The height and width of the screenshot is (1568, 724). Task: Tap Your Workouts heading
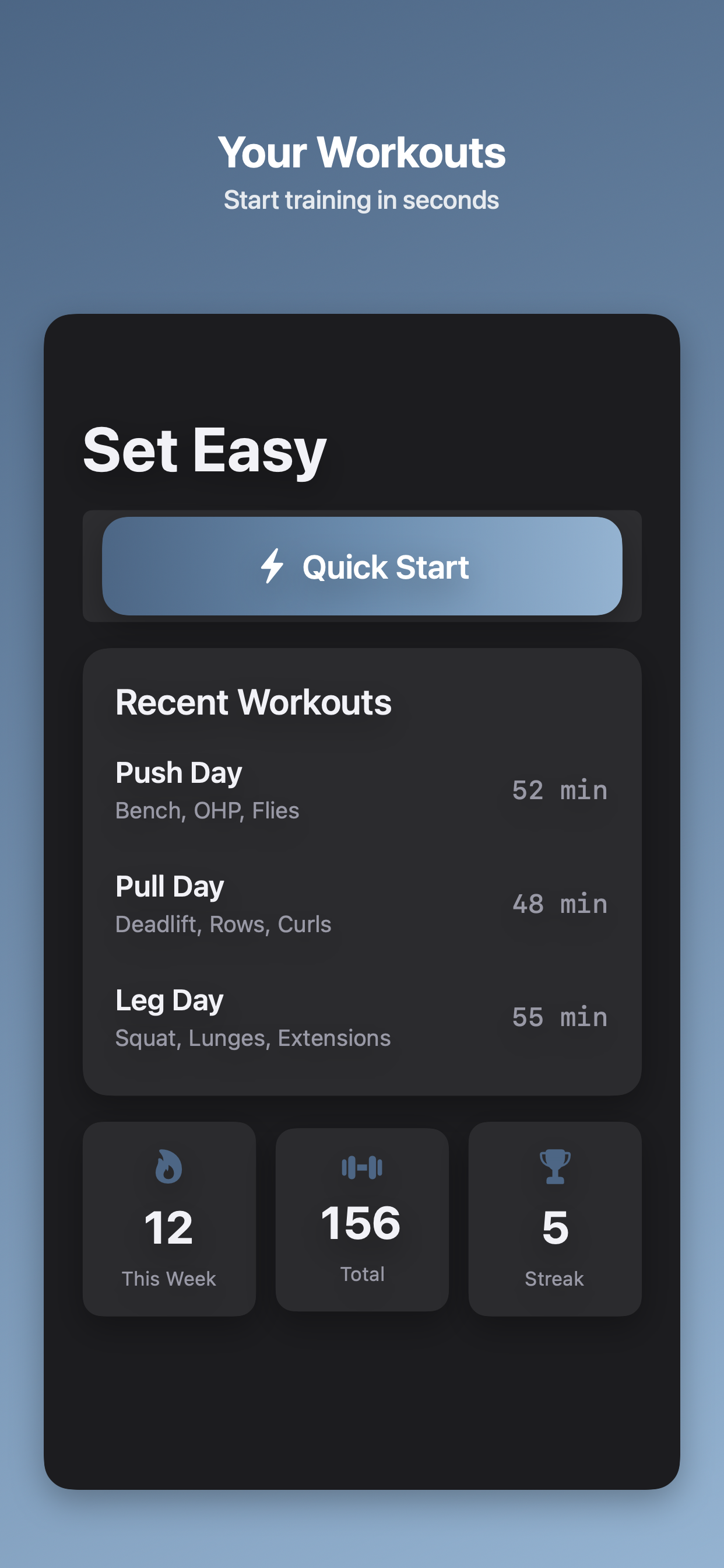point(362,152)
